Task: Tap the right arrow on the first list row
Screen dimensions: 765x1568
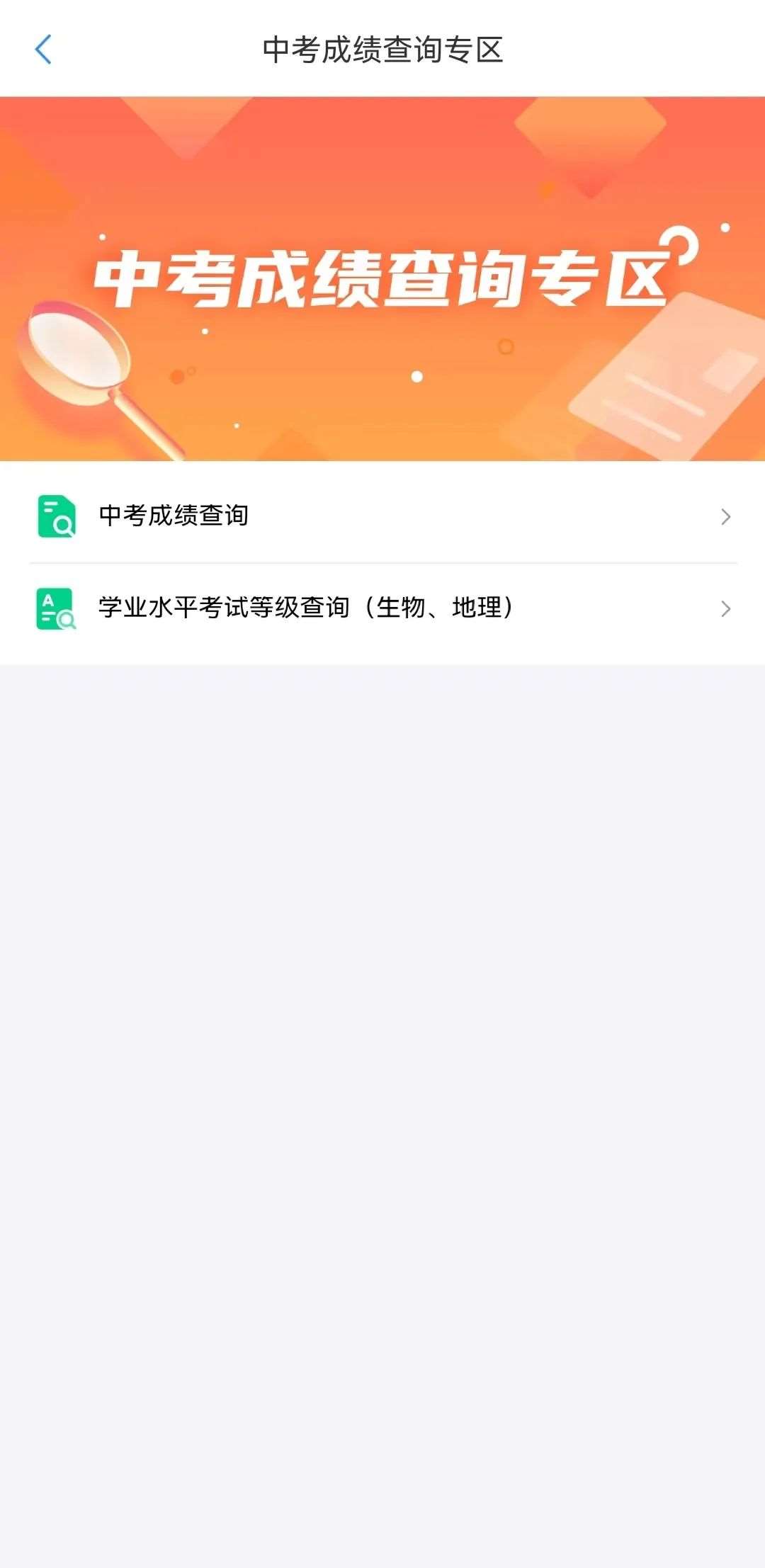Action: tap(726, 516)
